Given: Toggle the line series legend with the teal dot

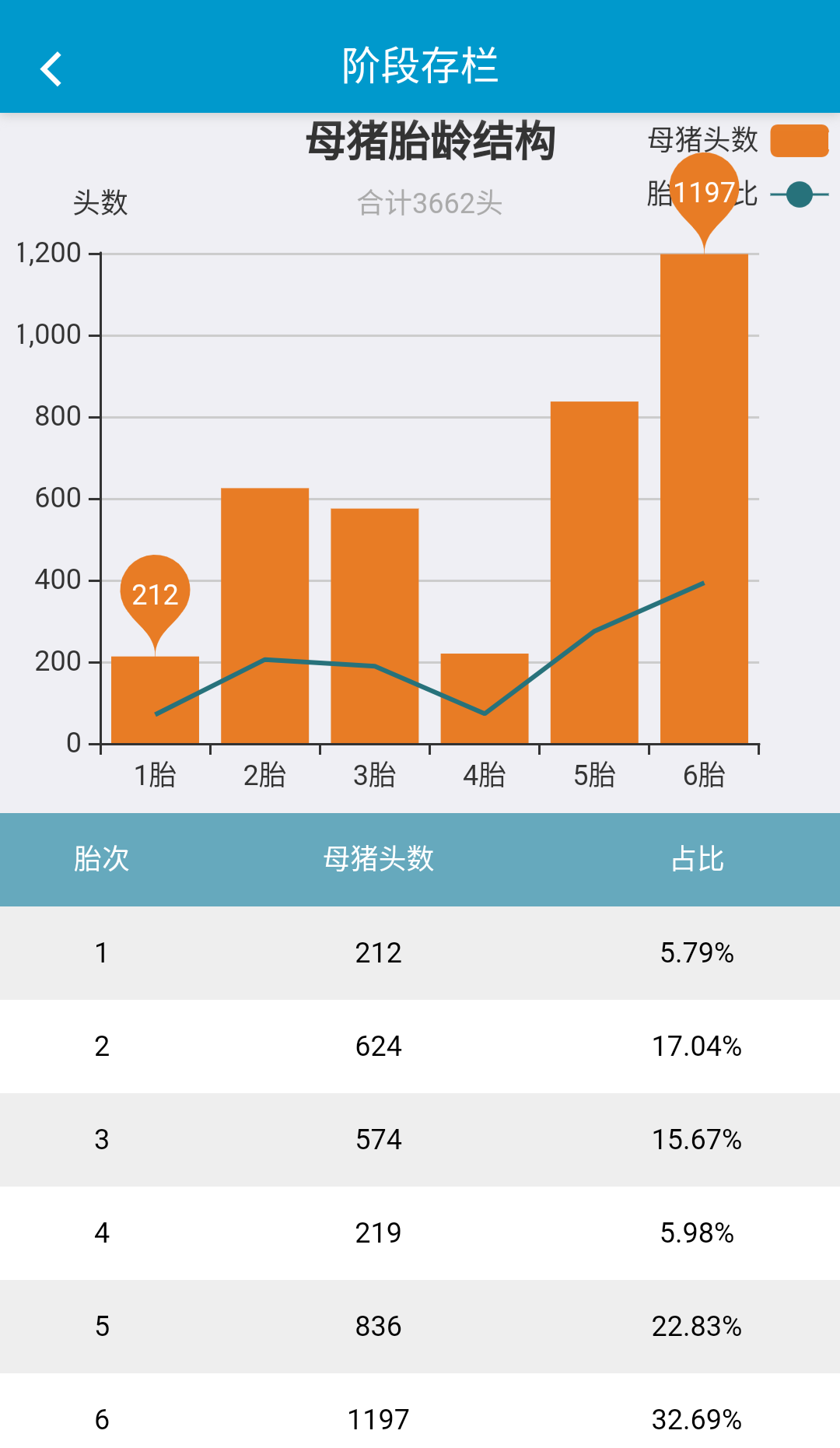Looking at the screenshot, I should [799, 195].
